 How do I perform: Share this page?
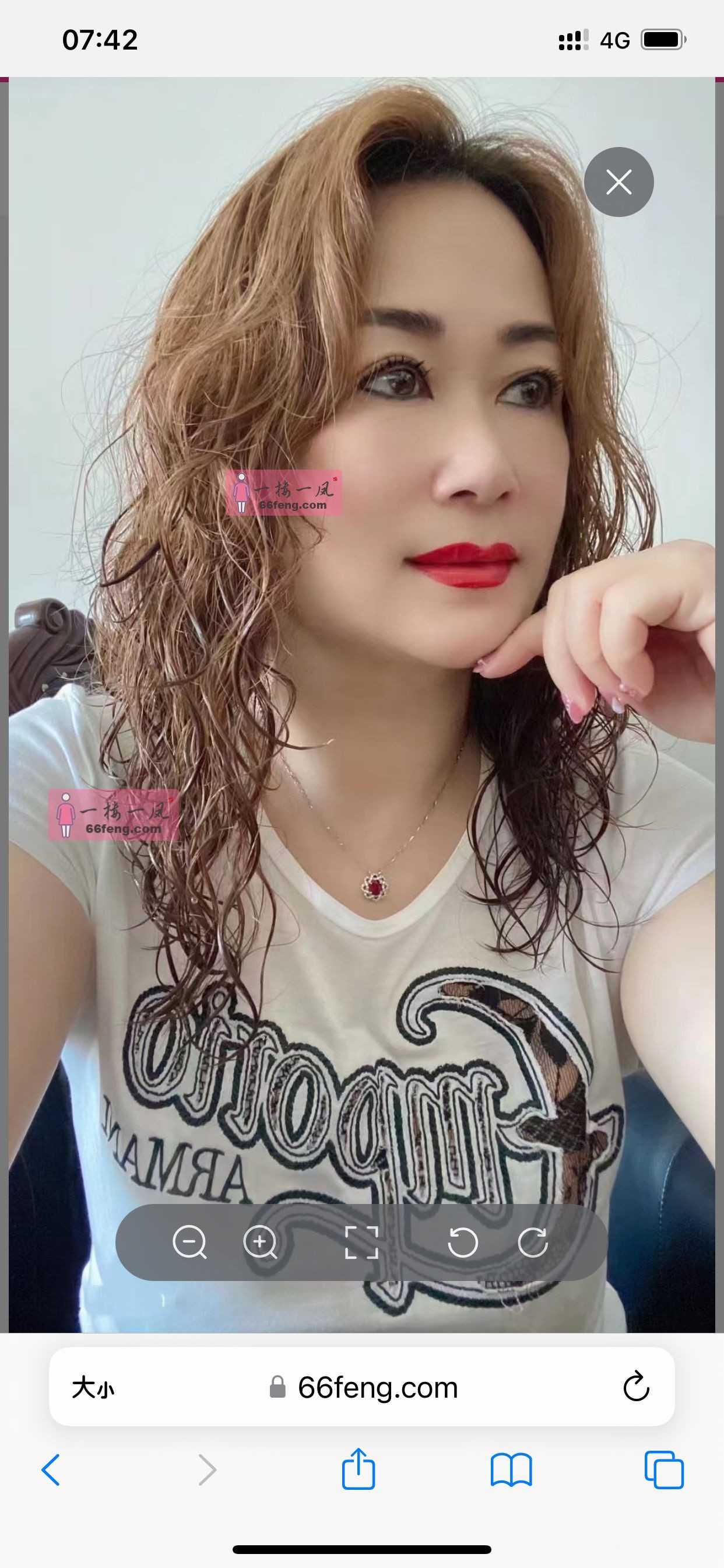(359, 1469)
